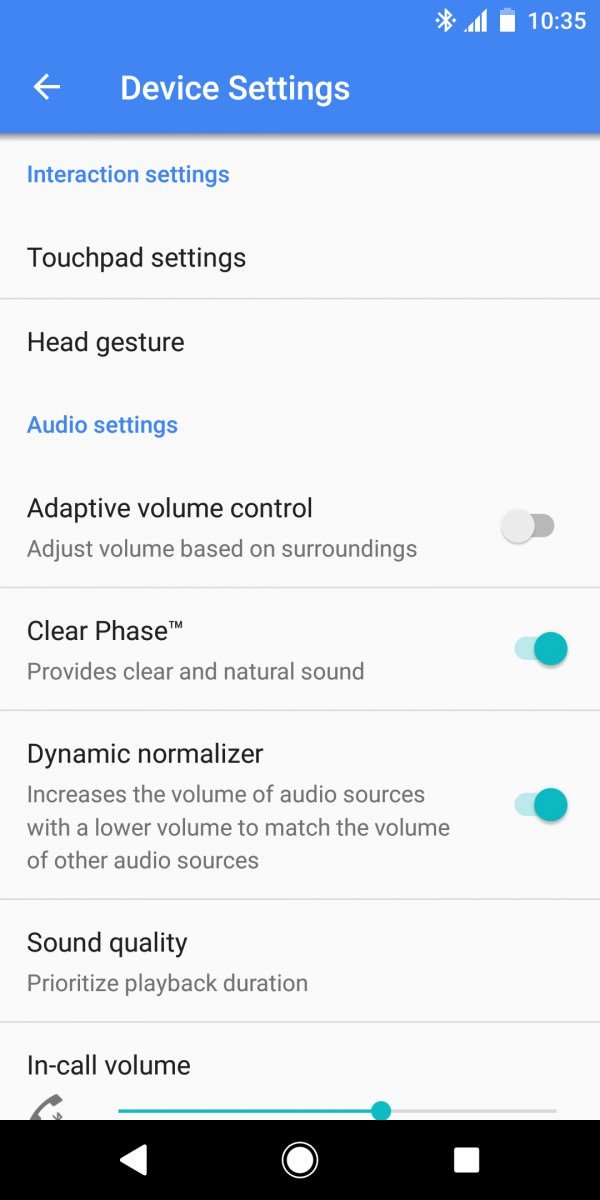The image size is (600, 1200).
Task: Turn off Clear Phase
Action: pyautogui.click(x=541, y=649)
